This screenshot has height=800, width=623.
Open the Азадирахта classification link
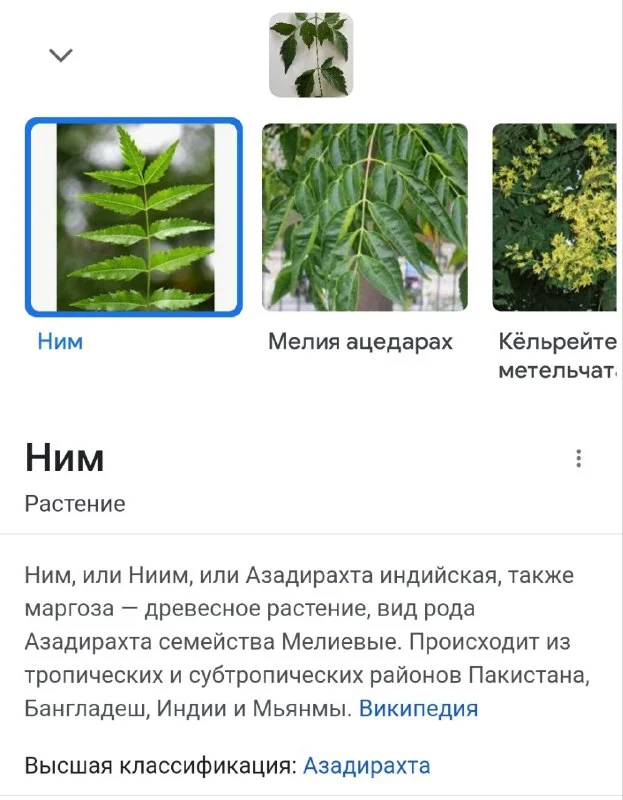(366, 766)
